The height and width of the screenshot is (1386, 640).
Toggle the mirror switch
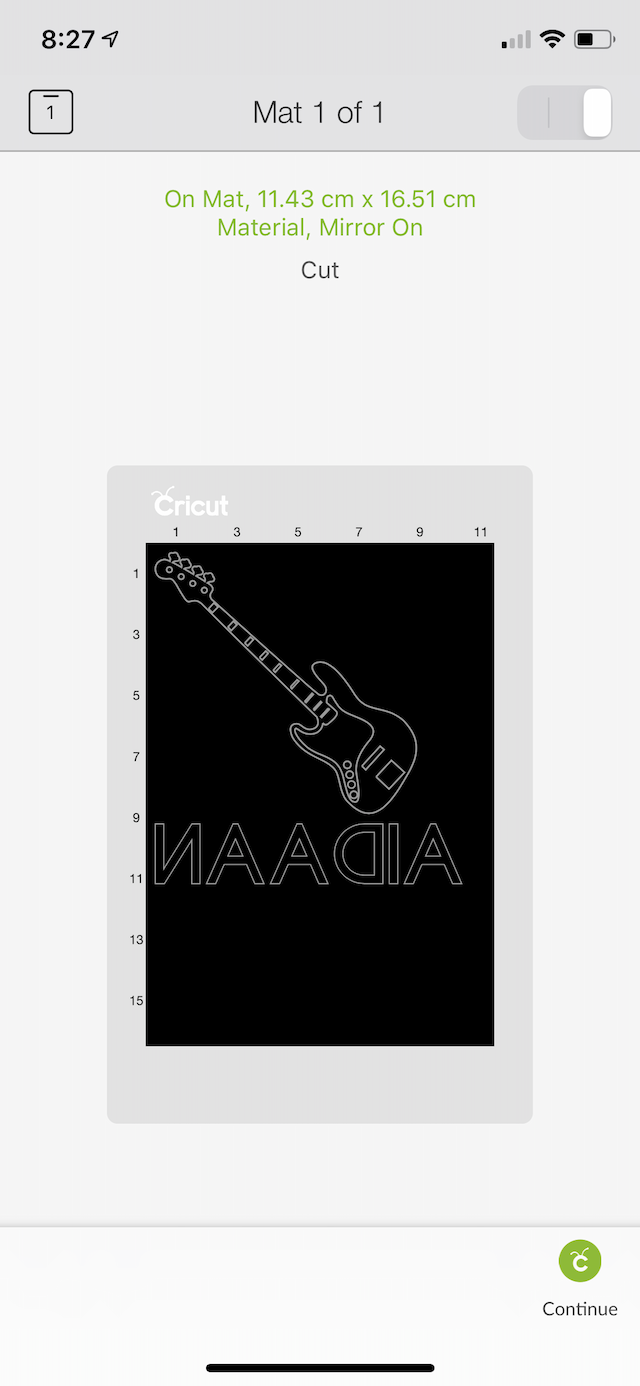pyautogui.click(x=565, y=113)
